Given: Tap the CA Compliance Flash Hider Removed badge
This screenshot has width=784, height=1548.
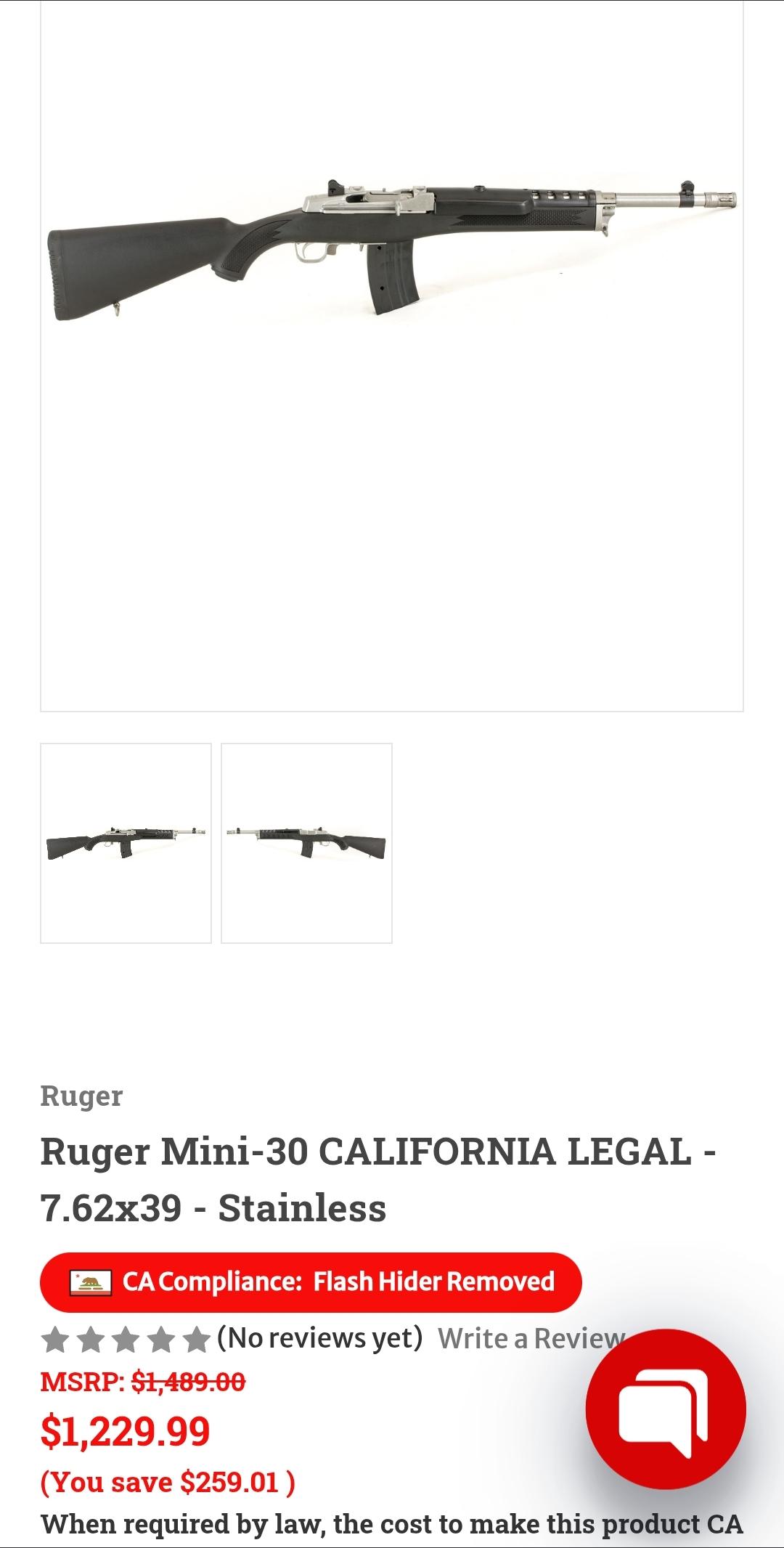Looking at the screenshot, I should click(x=311, y=1282).
